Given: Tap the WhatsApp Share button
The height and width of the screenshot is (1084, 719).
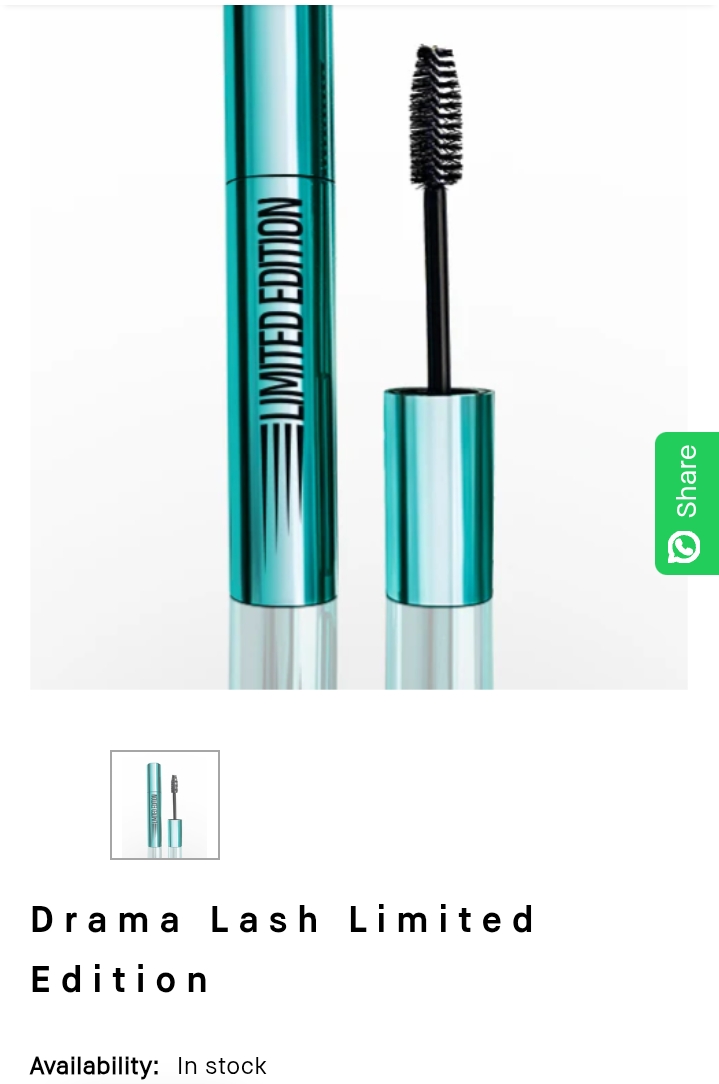Looking at the screenshot, I should coord(686,503).
